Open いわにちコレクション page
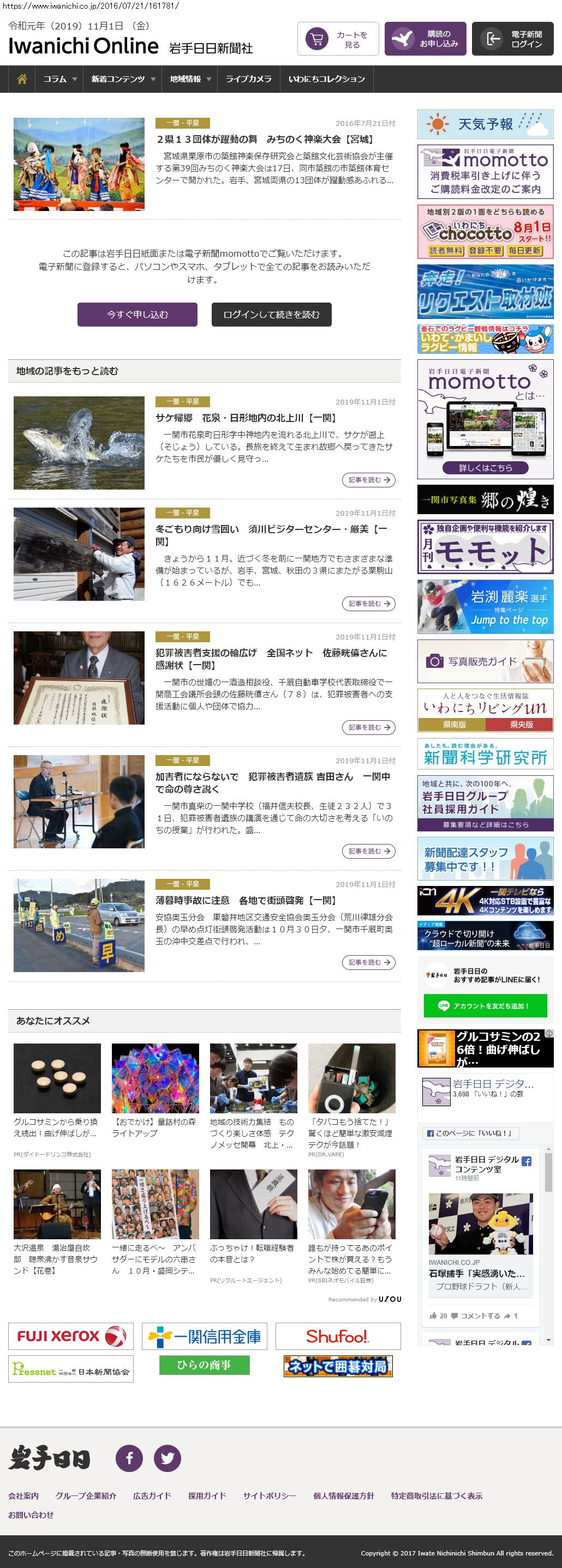562x1568 pixels. click(326, 79)
